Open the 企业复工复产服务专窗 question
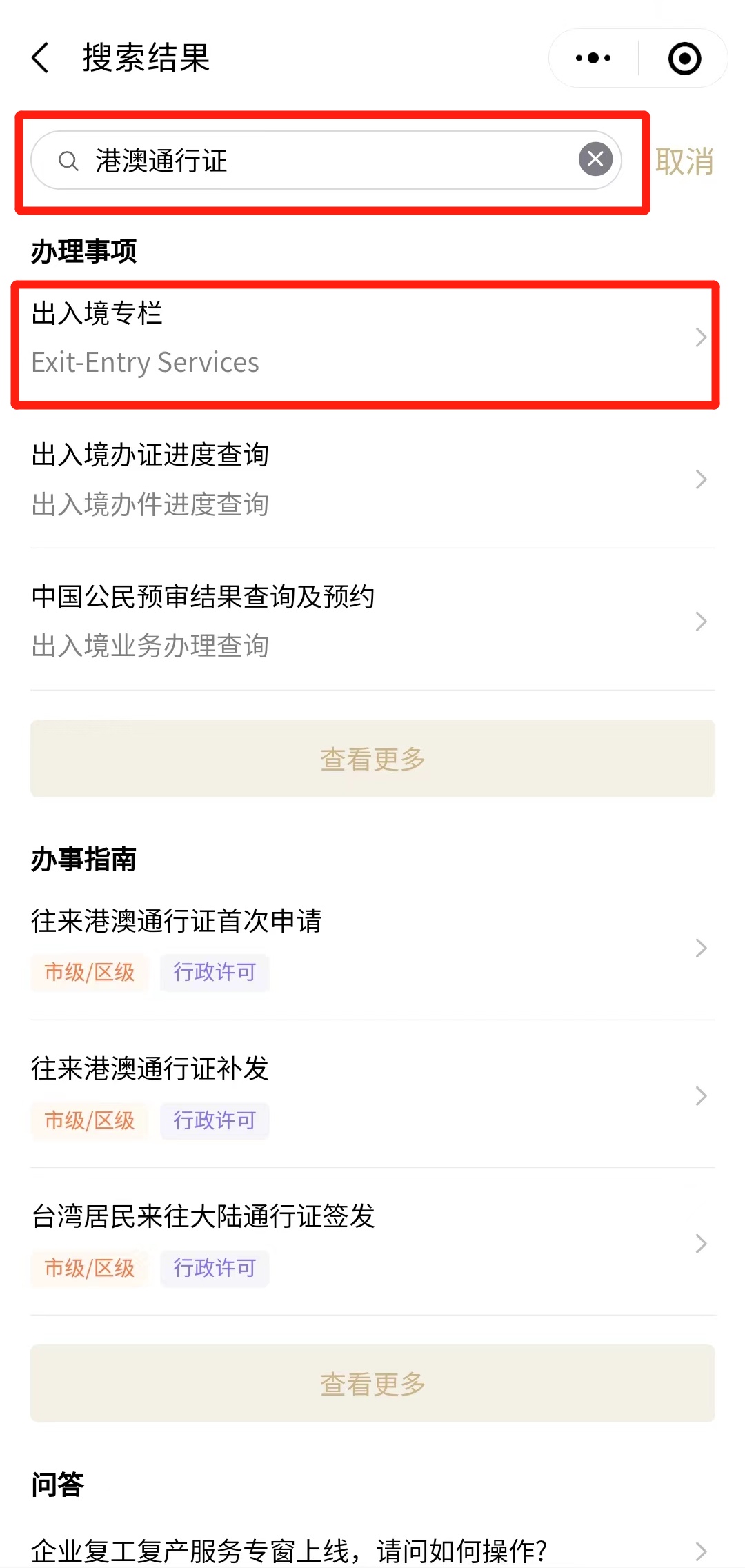745x1568 pixels. click(x=366, y=1551)
